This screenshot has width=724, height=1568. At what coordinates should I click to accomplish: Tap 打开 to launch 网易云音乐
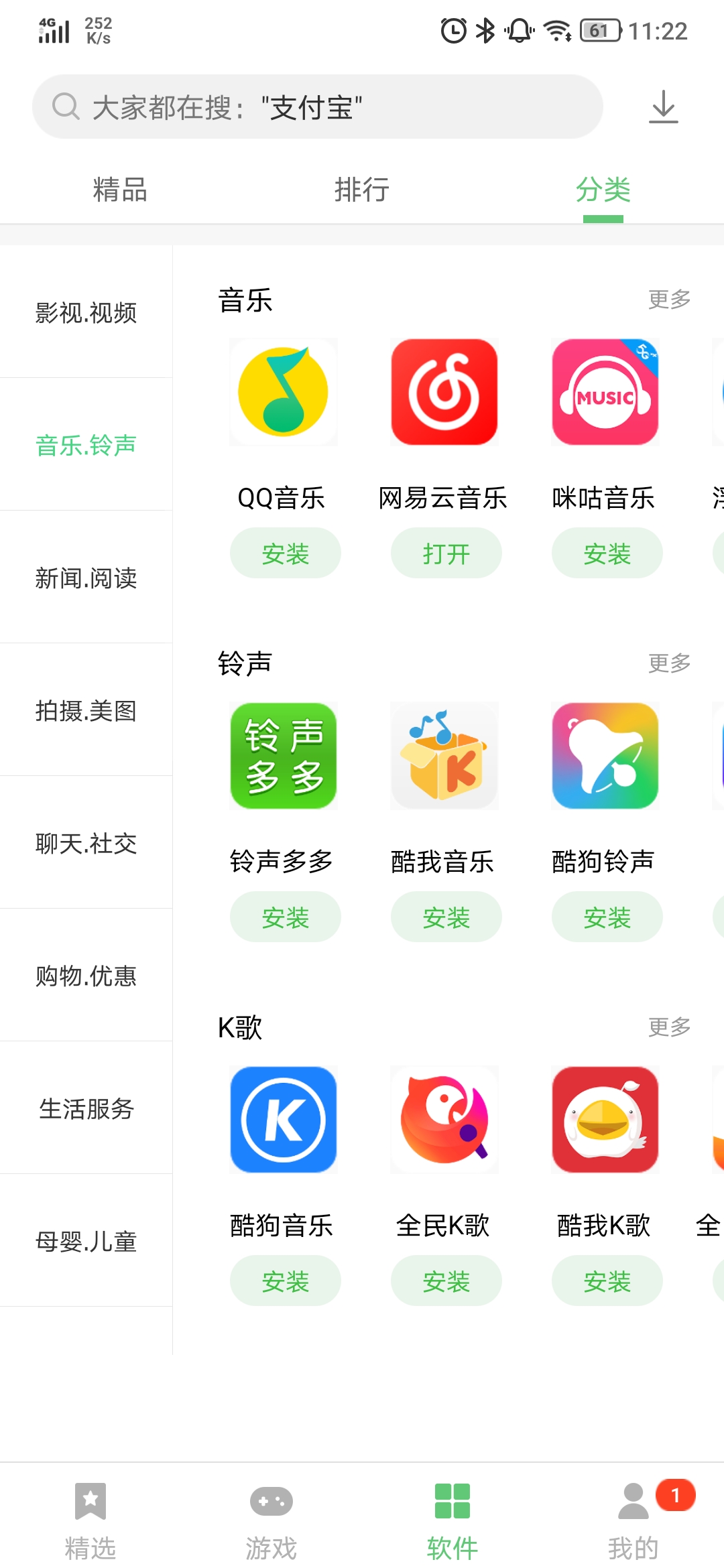point(446,553)
